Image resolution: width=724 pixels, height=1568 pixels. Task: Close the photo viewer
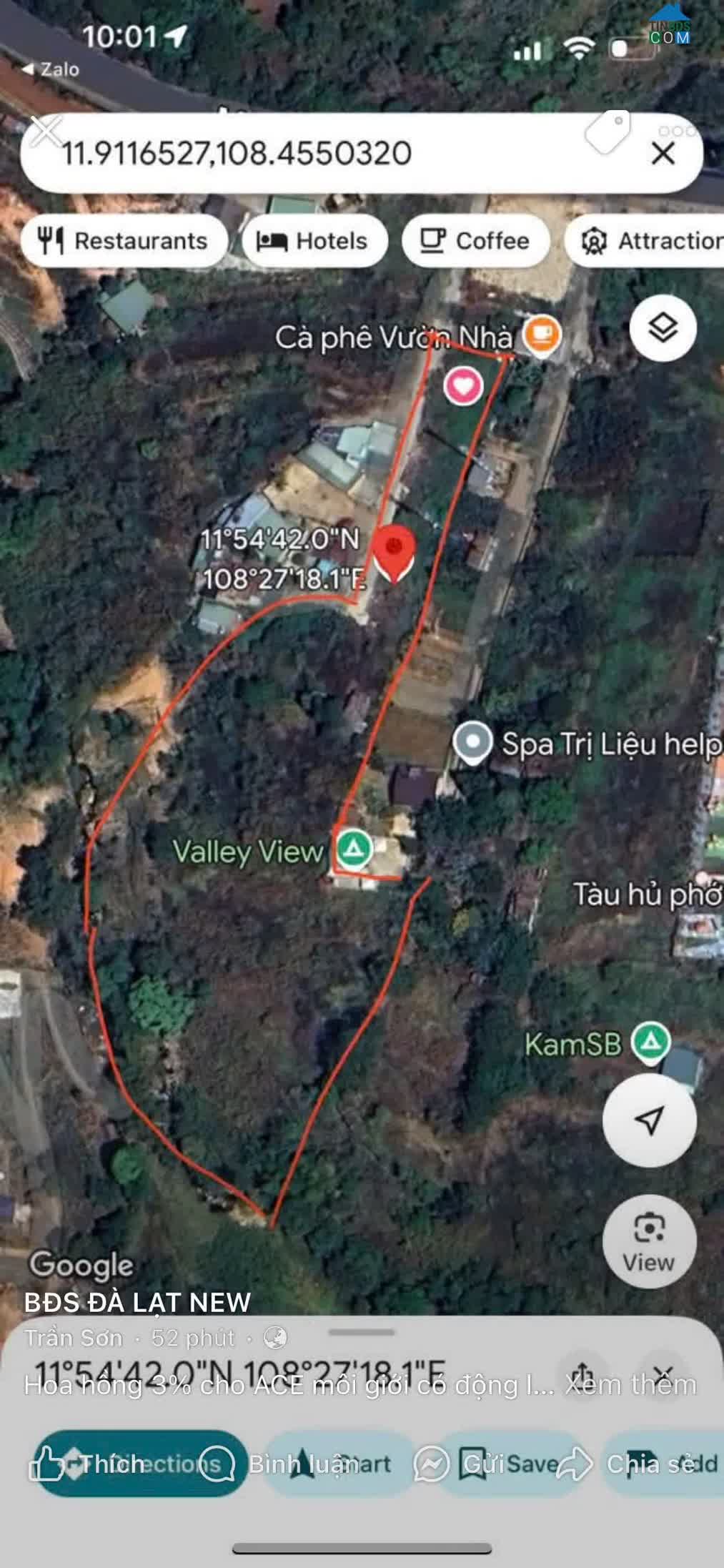[x=46, y=131]
